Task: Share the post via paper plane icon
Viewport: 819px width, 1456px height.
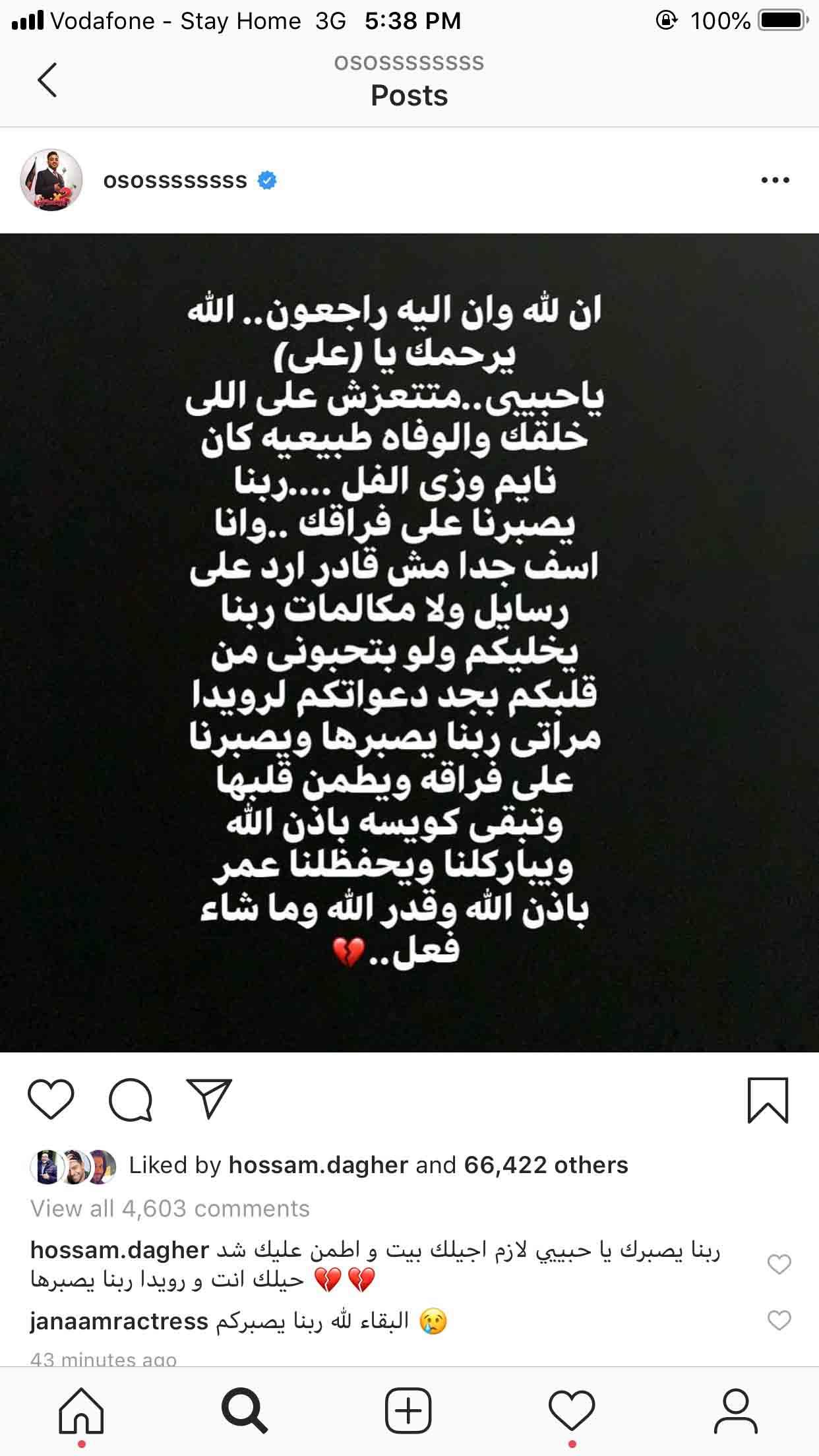Action: click(209, 1099)
